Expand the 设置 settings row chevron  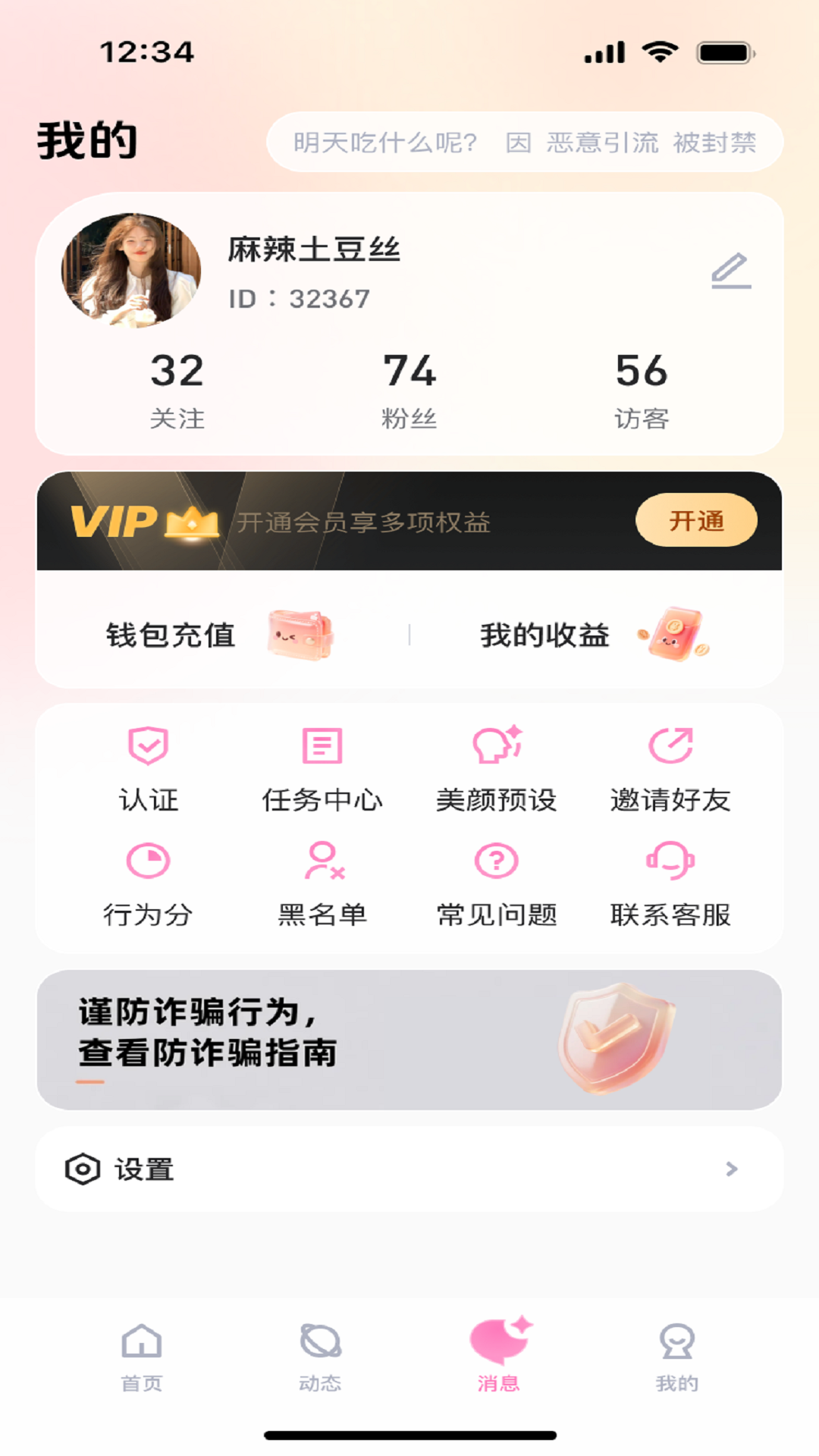(730, 1169)
